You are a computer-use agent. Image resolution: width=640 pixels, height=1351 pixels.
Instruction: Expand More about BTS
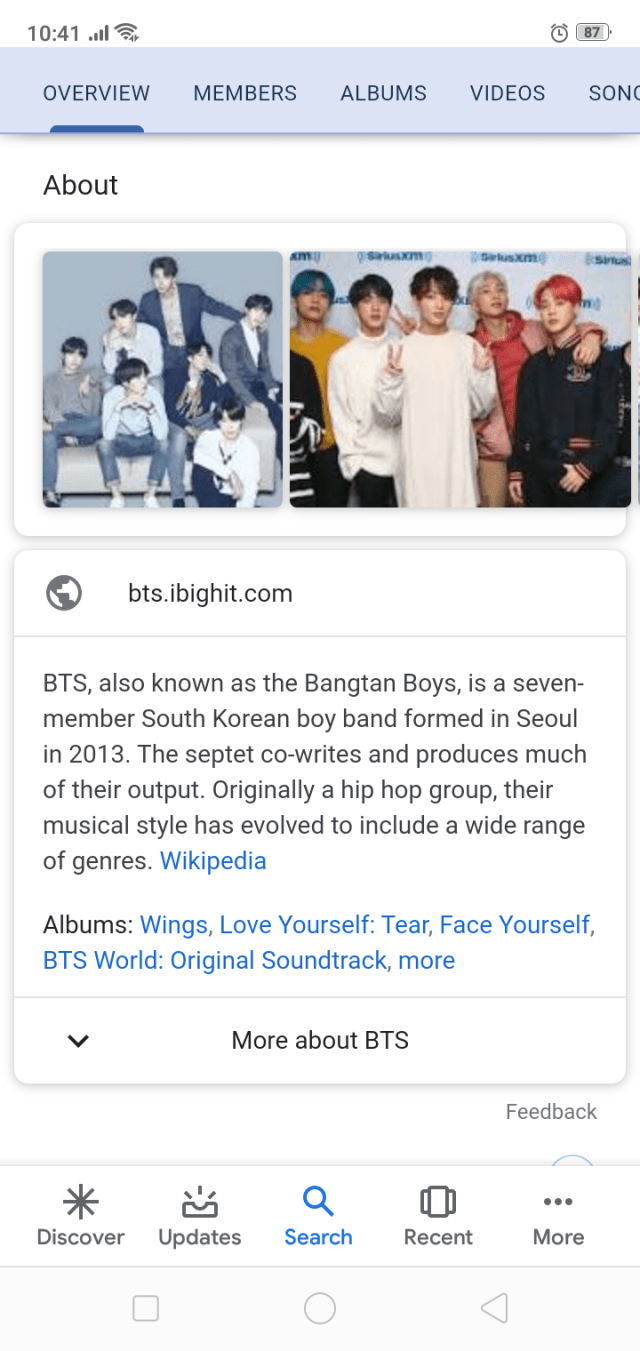tap(320, 1040)
